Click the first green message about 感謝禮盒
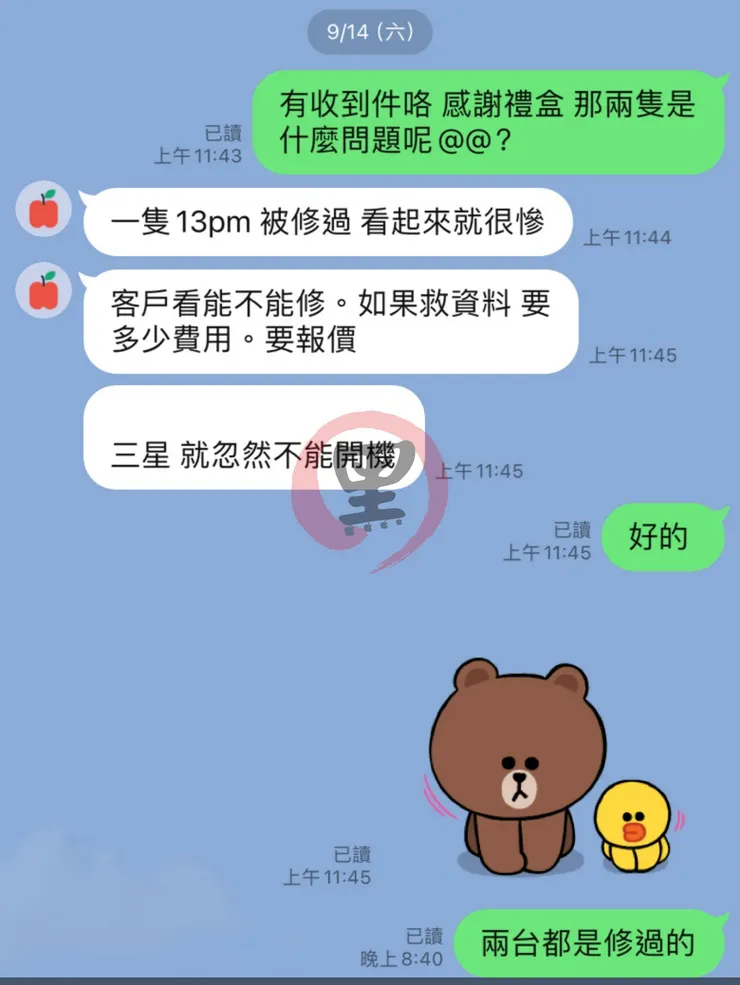The image size is (740, 985). pyautogui.click(x=490, y=122)
